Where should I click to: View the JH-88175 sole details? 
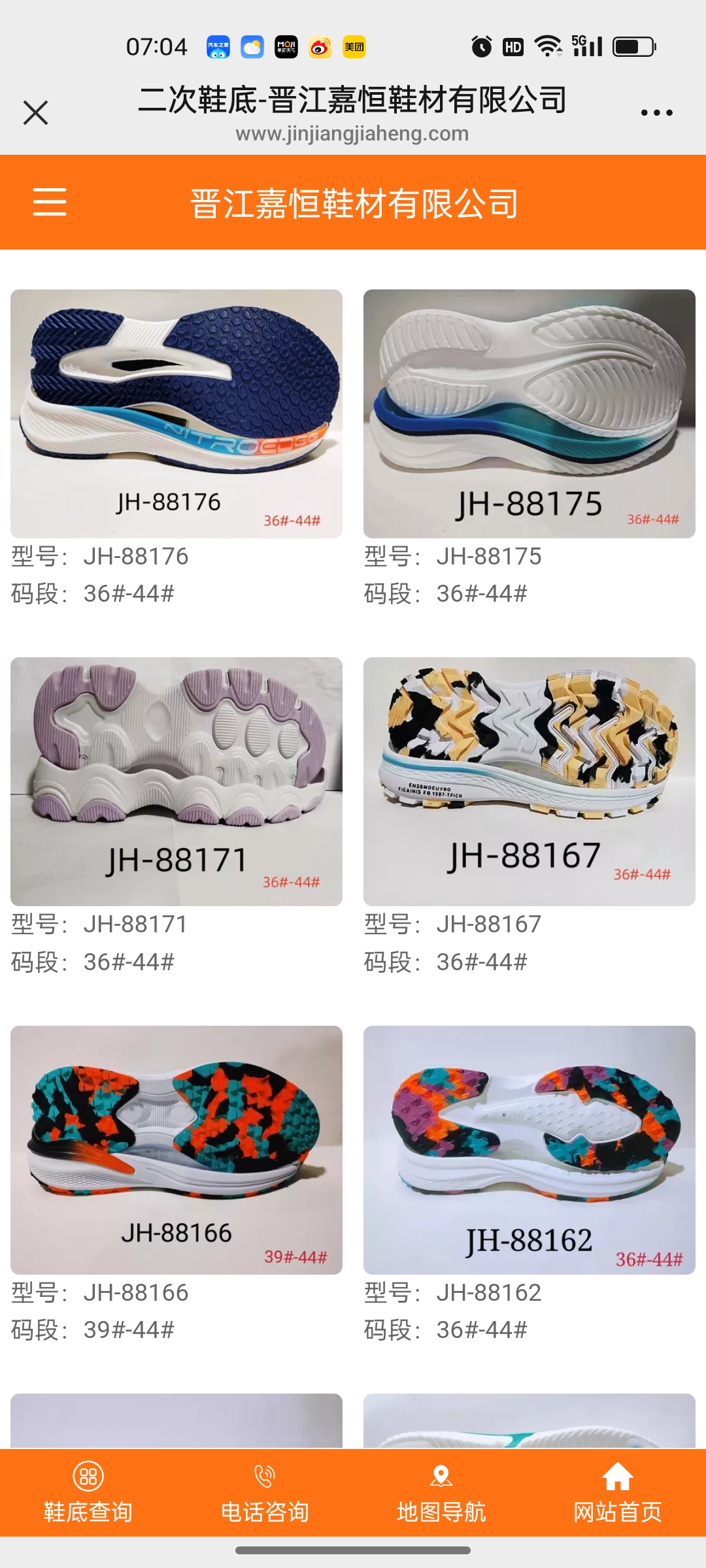tap(529, 414)
